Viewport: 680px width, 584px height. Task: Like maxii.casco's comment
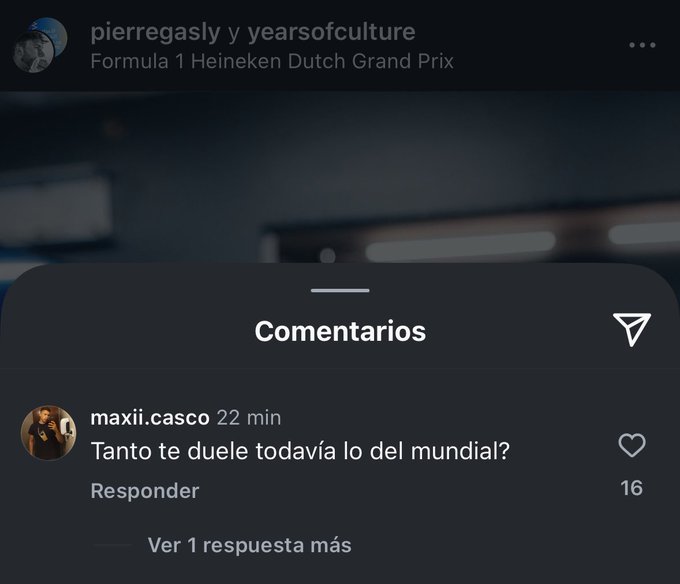[632, 446]
